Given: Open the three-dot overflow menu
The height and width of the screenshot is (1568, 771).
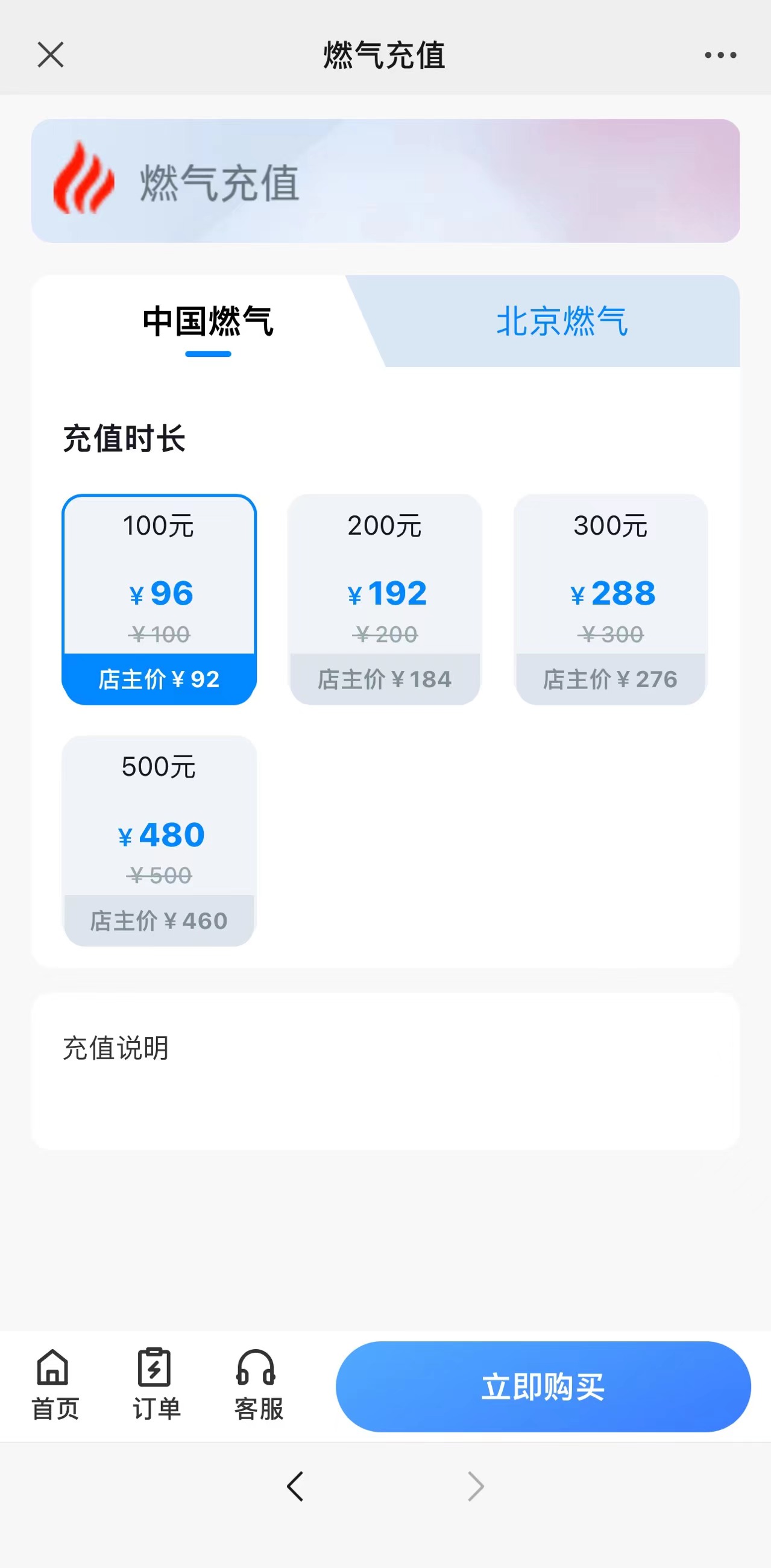Looking at the screenshot, I should (x=720, y=55).
